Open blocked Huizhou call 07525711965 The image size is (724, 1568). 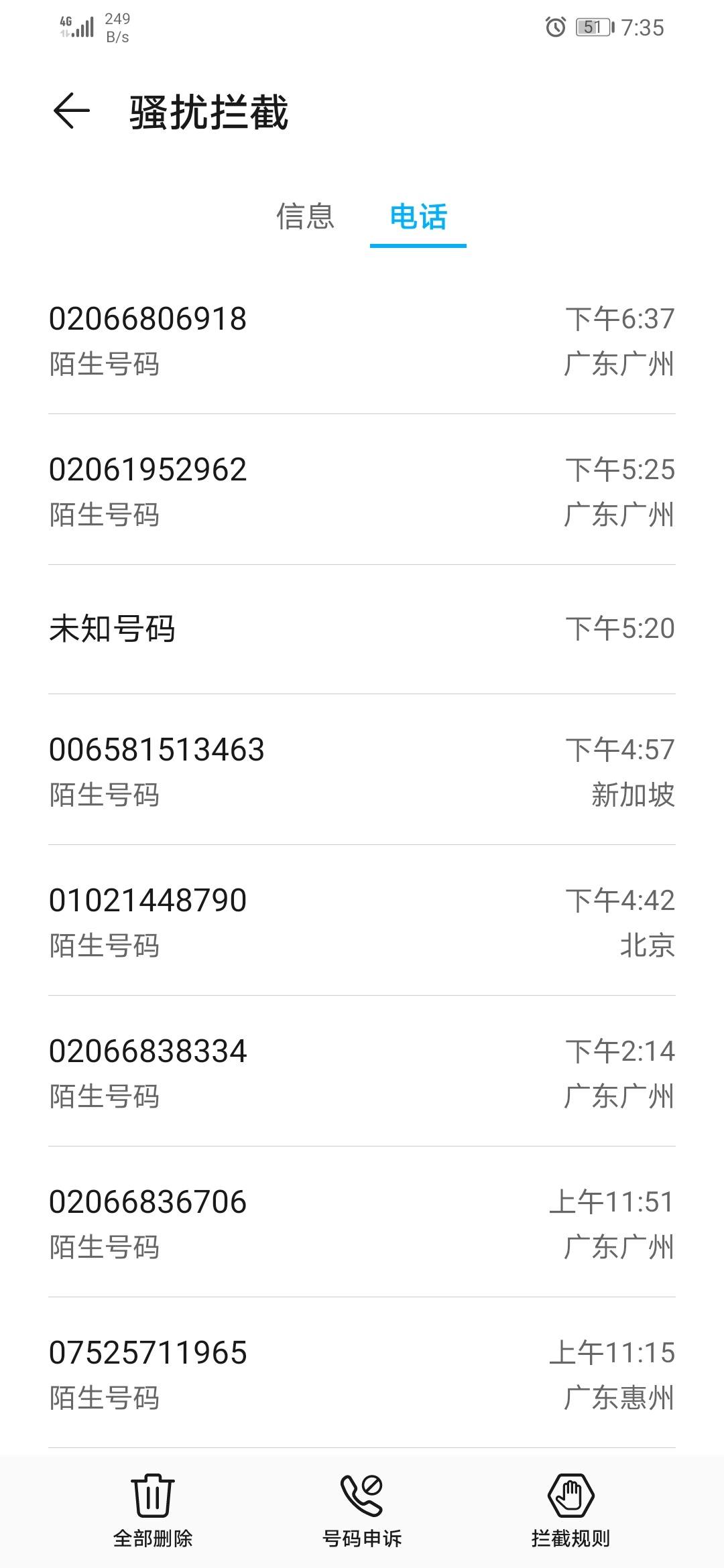tap(362, 1373)
